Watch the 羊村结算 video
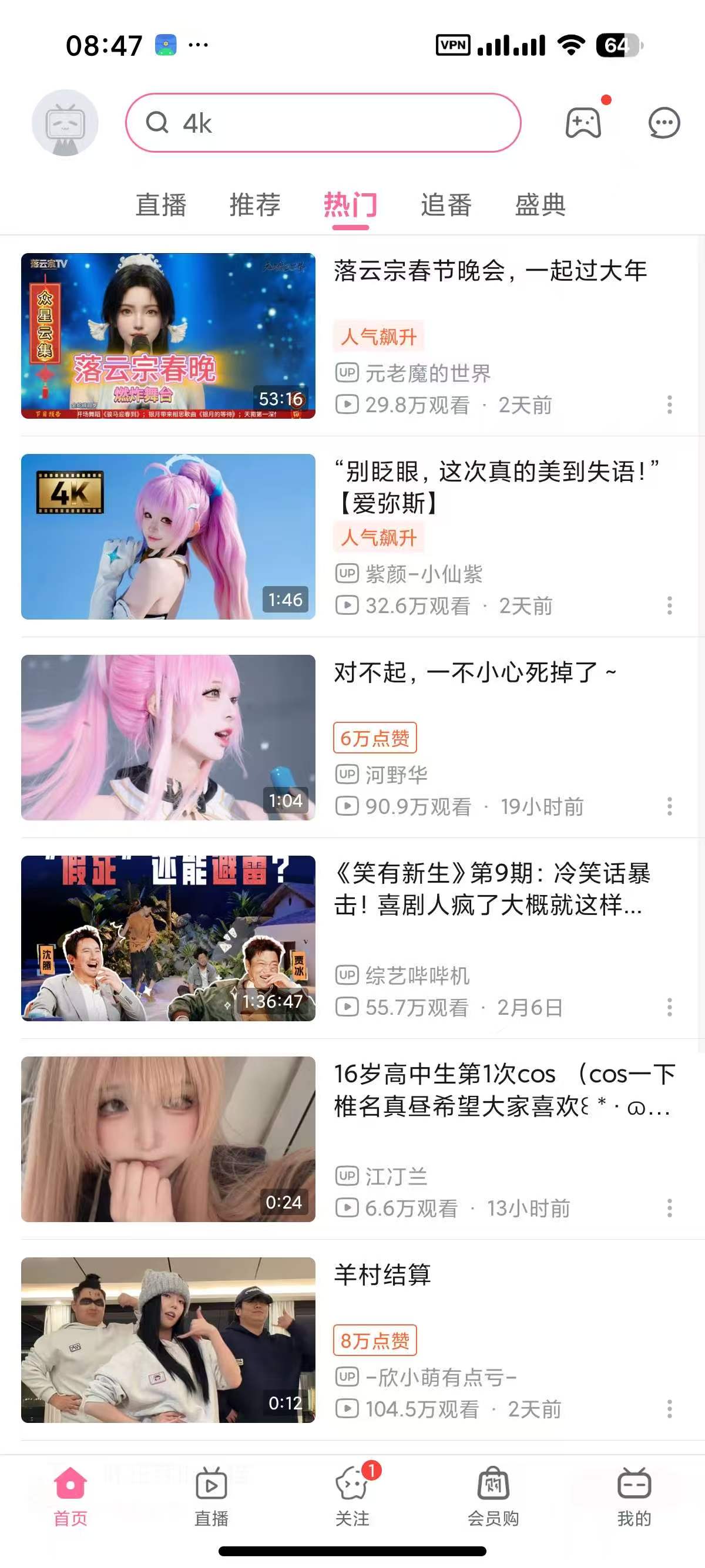Viewport: 705px width, 1568px height. pyautogui.click(x=168, y=1340)
